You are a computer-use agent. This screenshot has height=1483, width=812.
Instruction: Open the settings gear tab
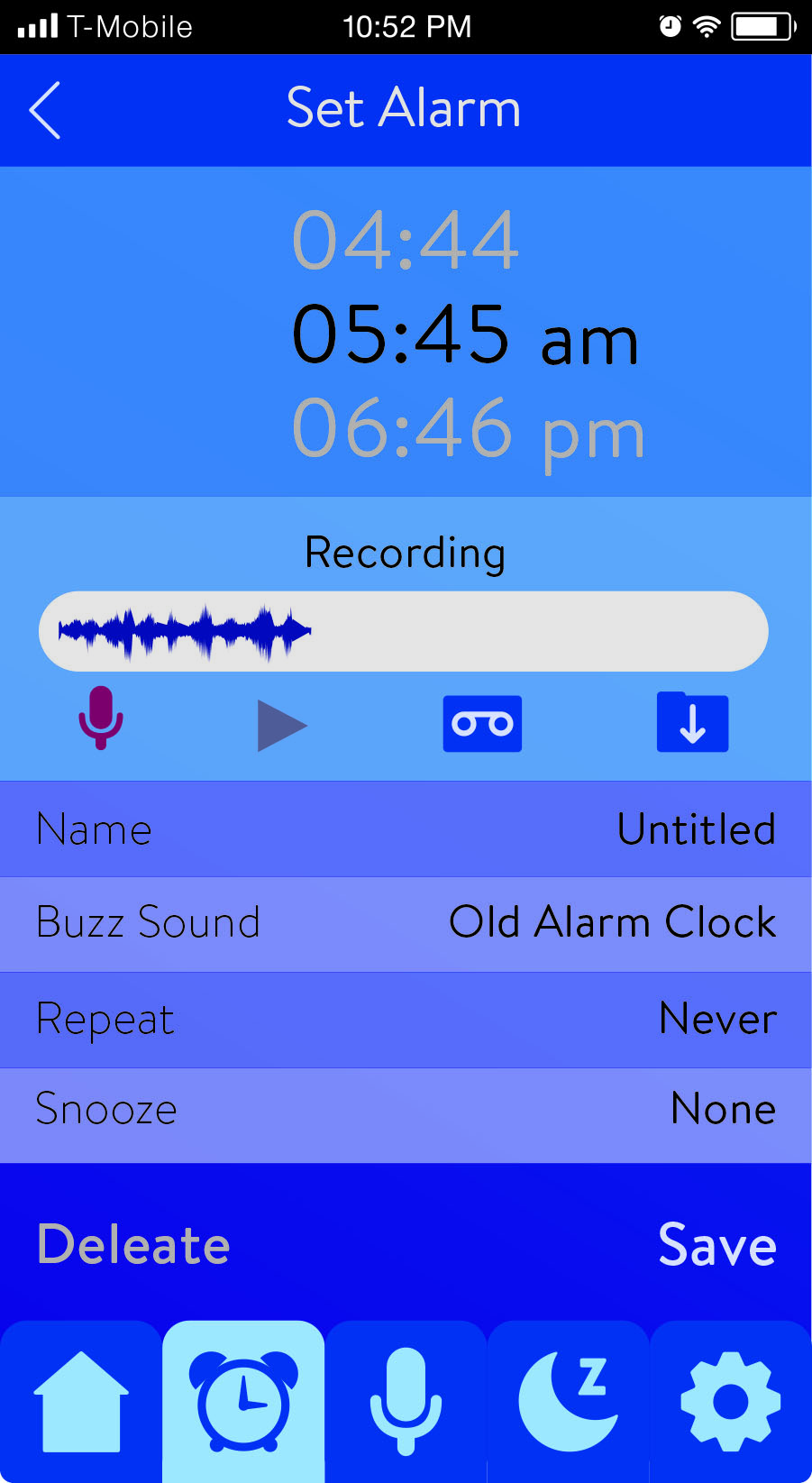[731, 1402]
